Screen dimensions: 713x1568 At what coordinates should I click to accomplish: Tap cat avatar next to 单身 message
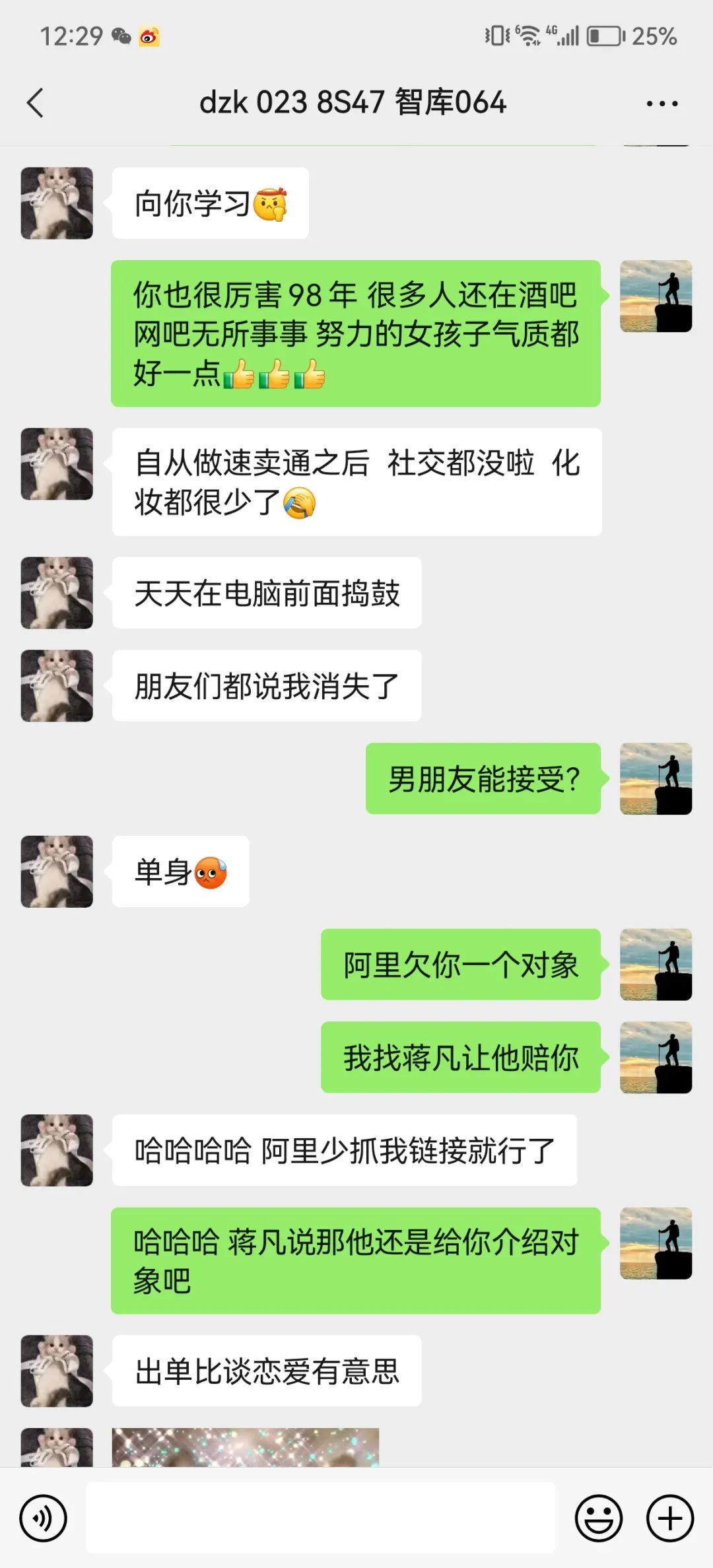coord(57,871)
